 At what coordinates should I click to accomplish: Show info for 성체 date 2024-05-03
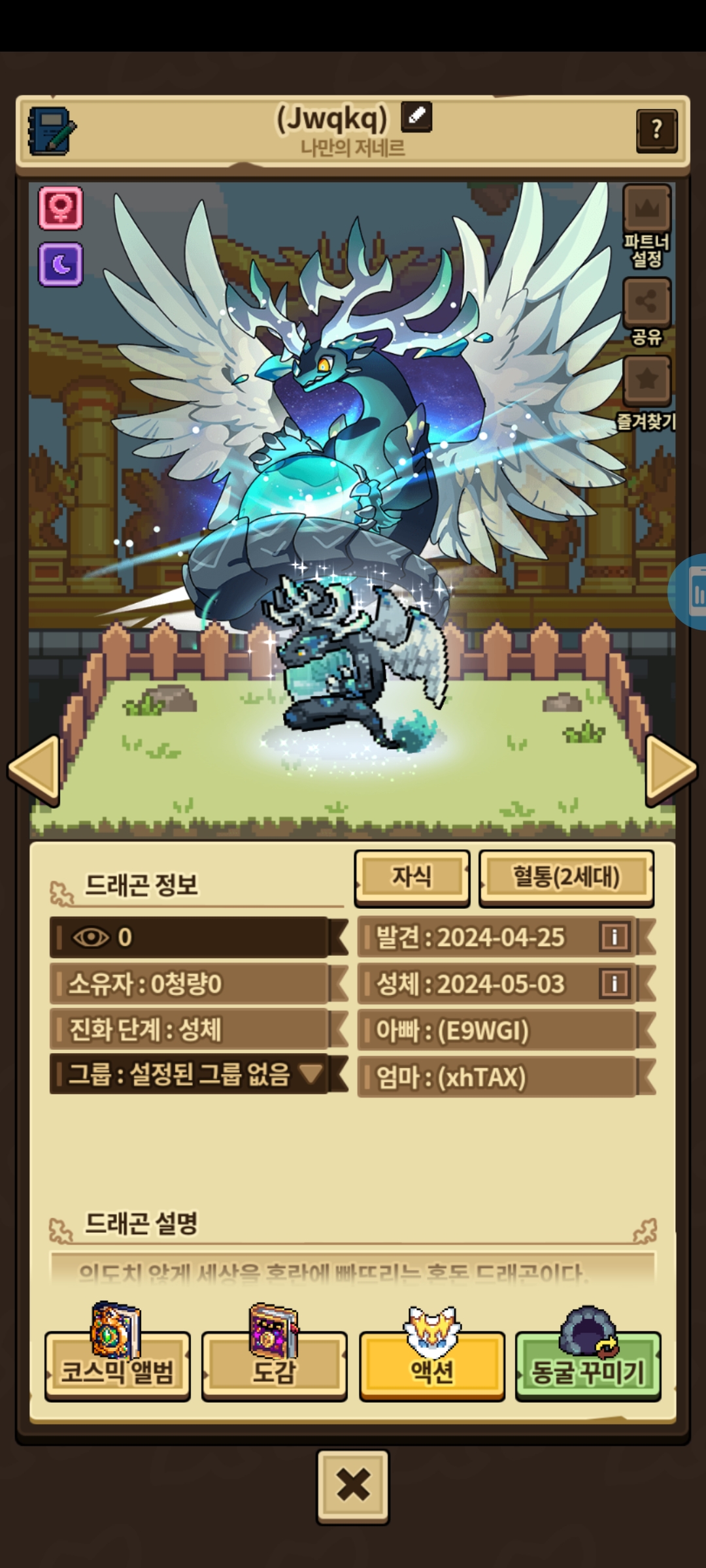tap(614, 983)
